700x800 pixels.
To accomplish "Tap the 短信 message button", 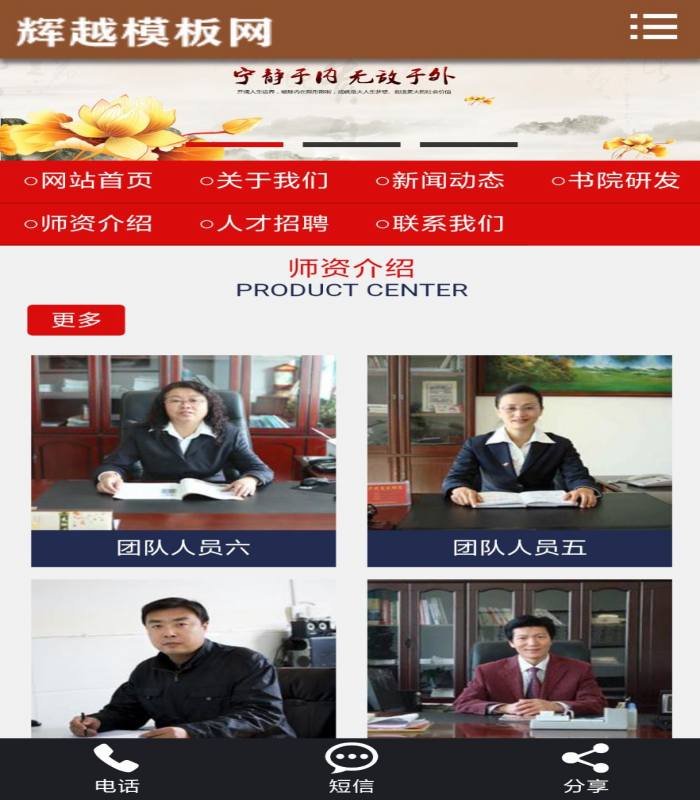I will [x=350, y=768].
